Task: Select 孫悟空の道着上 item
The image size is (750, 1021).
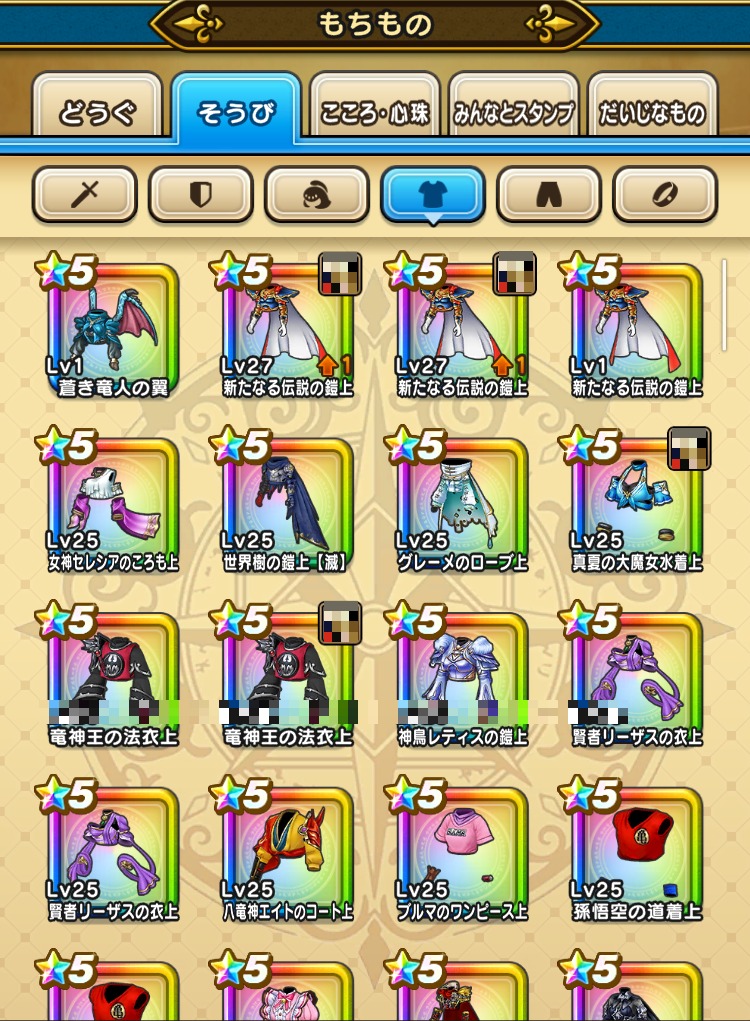Action: click(x=637, y=855)
